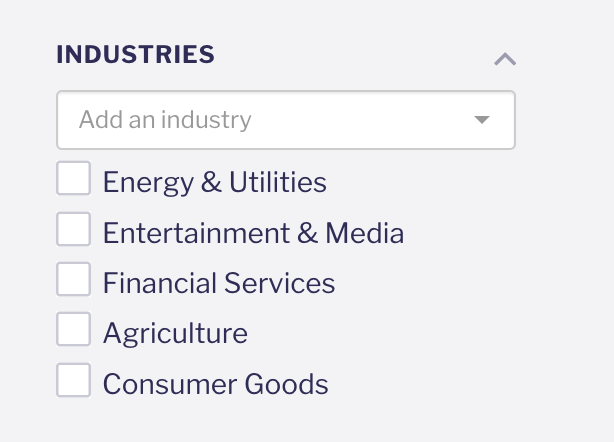Open the Add an industry dropdown

[x=286, y=120]
